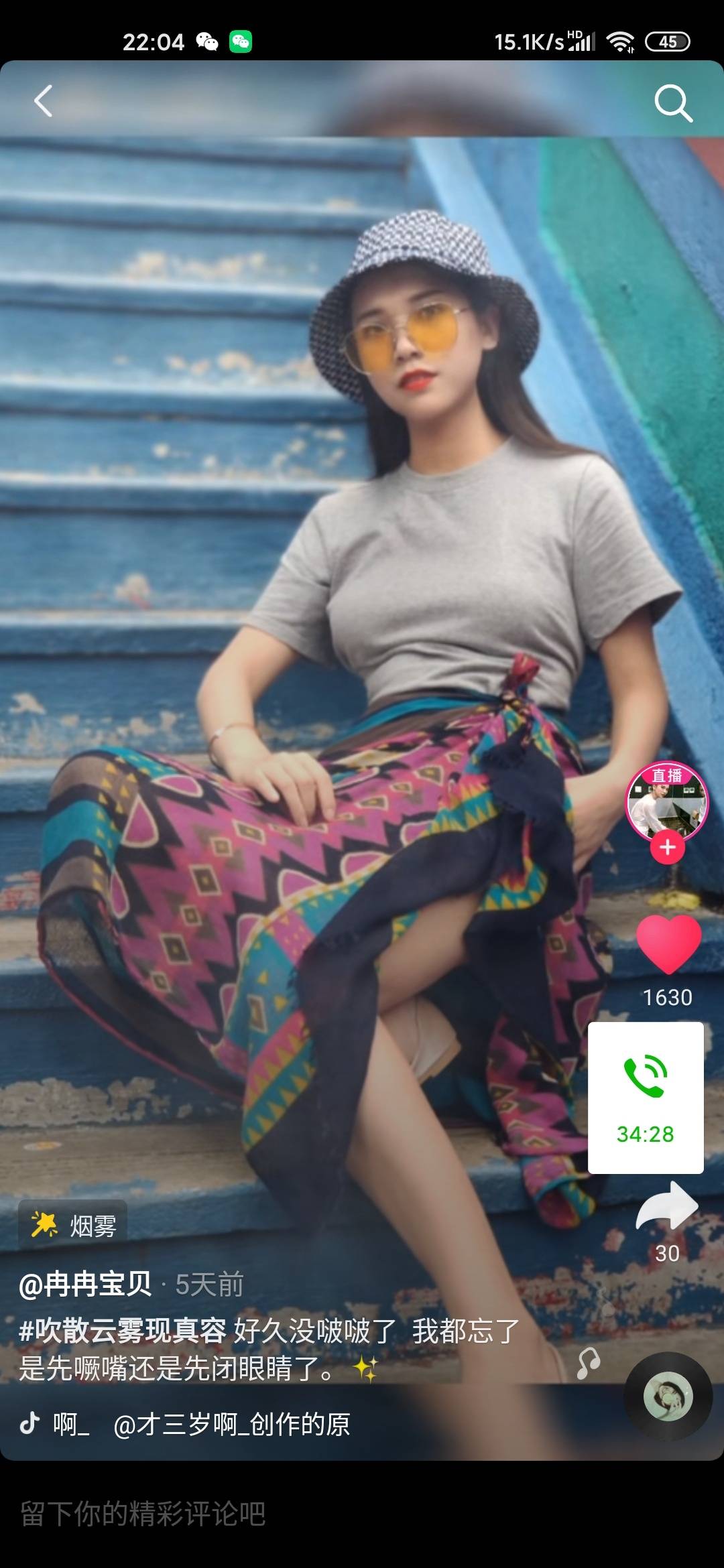Open hashtag #吹散云雾现真容
724x1568 pixels.
tap(123, 1330)
